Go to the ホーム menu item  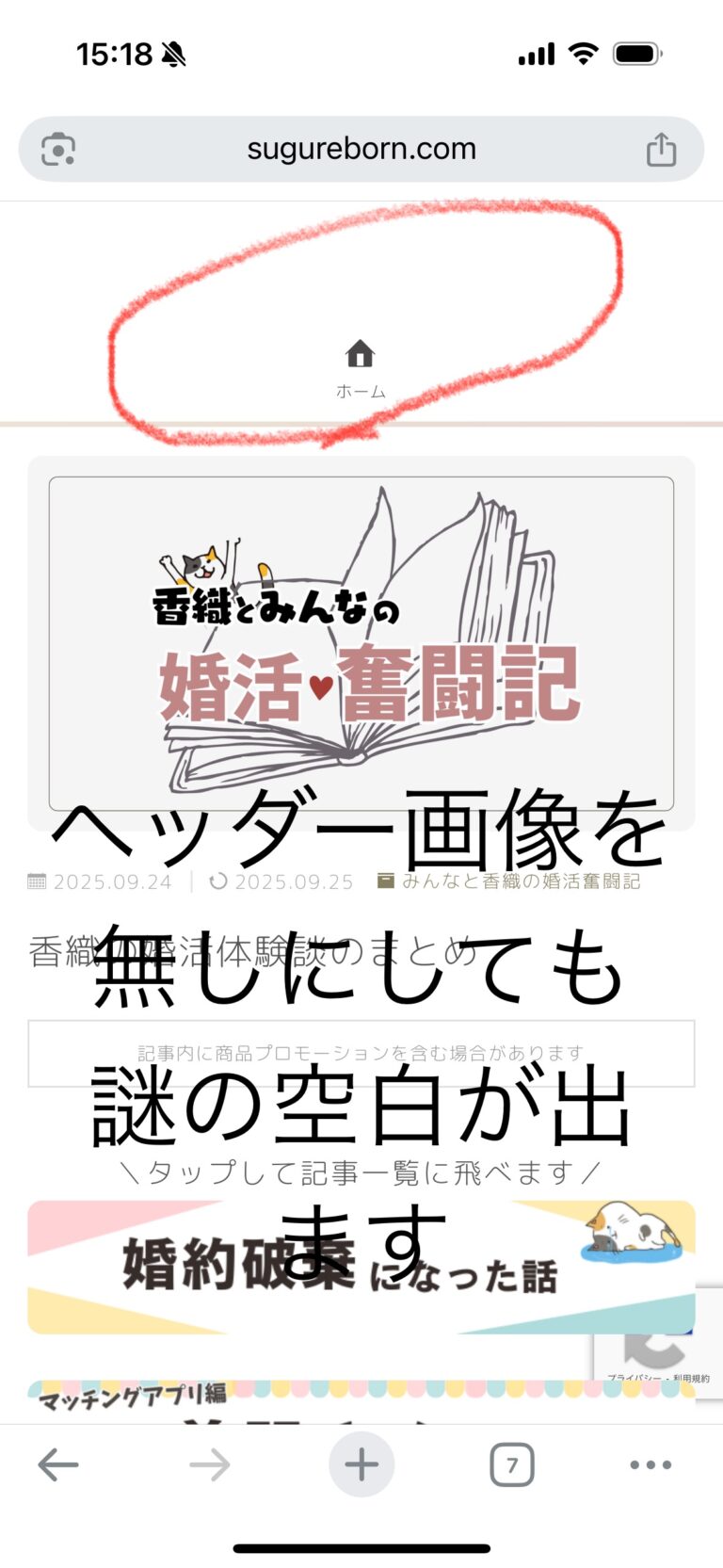point(361,368)
